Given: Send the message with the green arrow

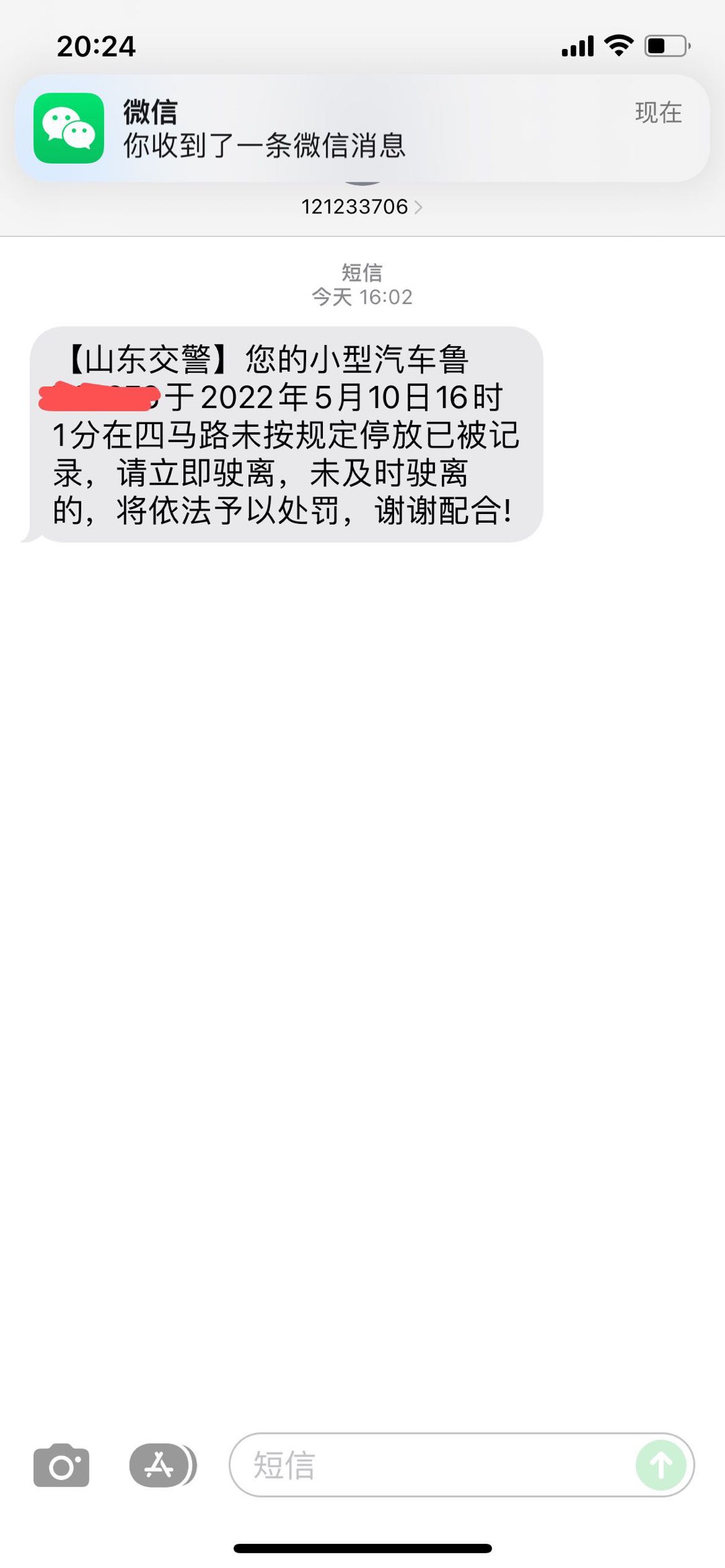Looking at the screenshot, I should 661,1465.
